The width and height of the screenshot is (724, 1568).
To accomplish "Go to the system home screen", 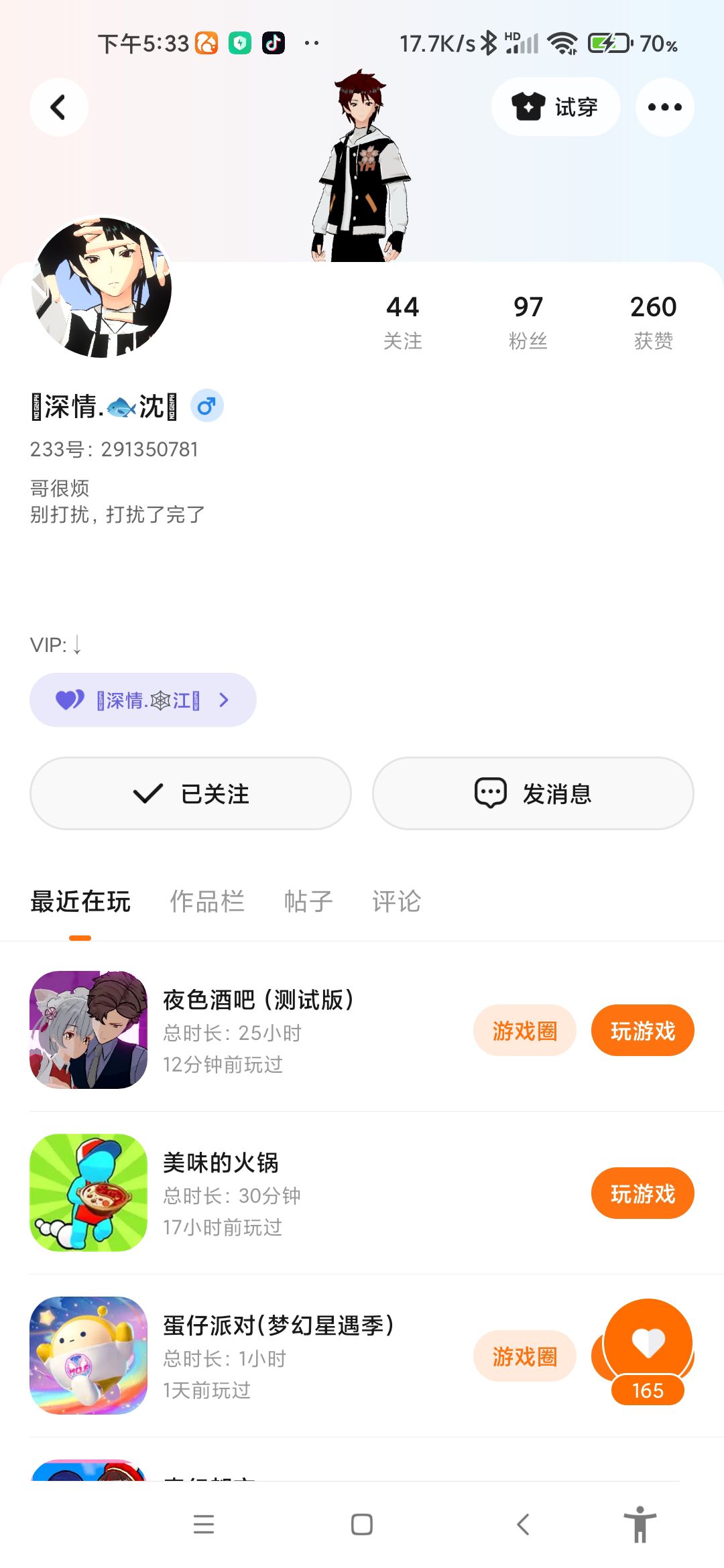I will tap(362, 1524).
